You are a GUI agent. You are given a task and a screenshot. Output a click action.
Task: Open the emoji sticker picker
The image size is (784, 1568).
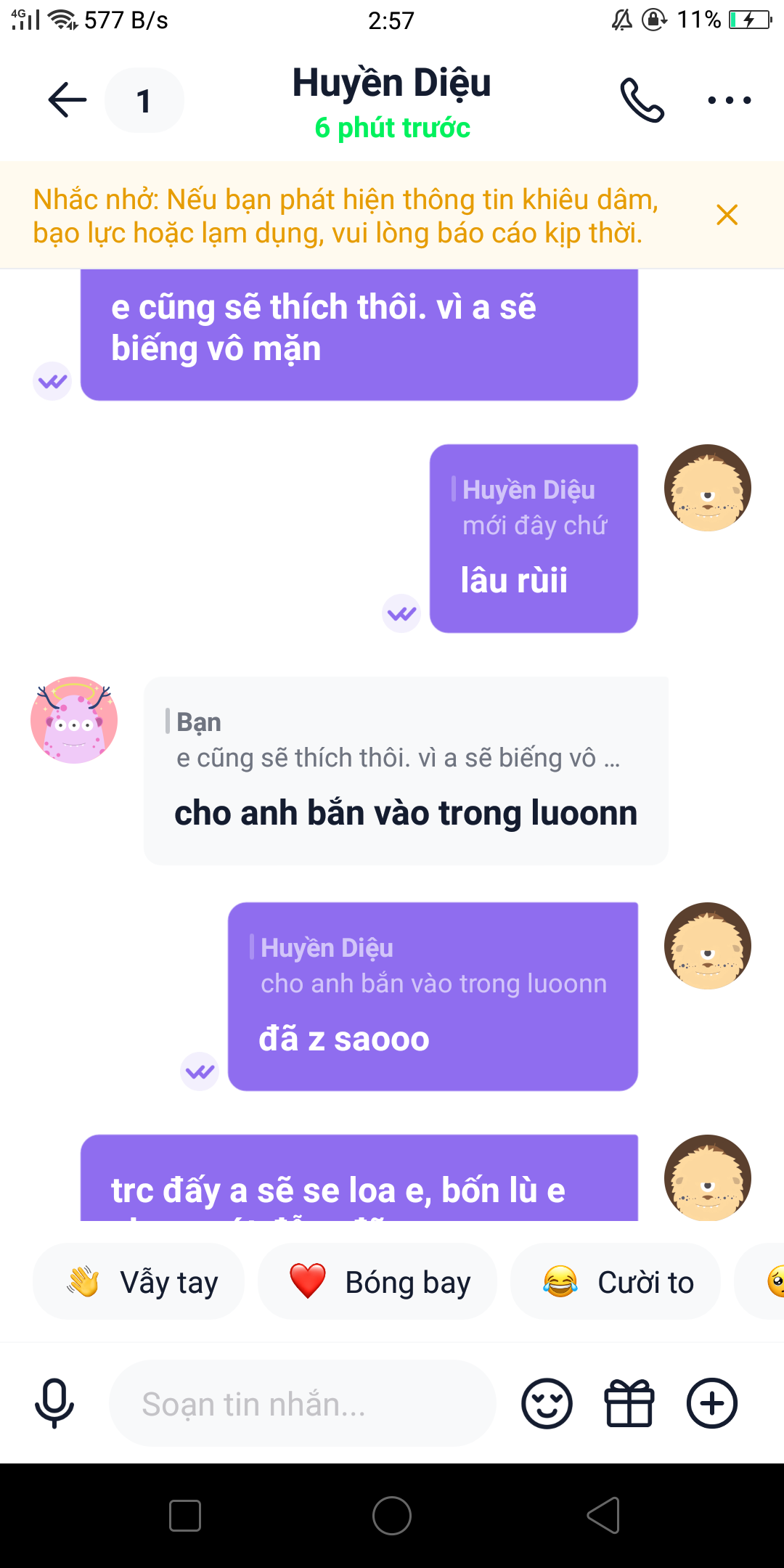click(x=547, y=1403)
